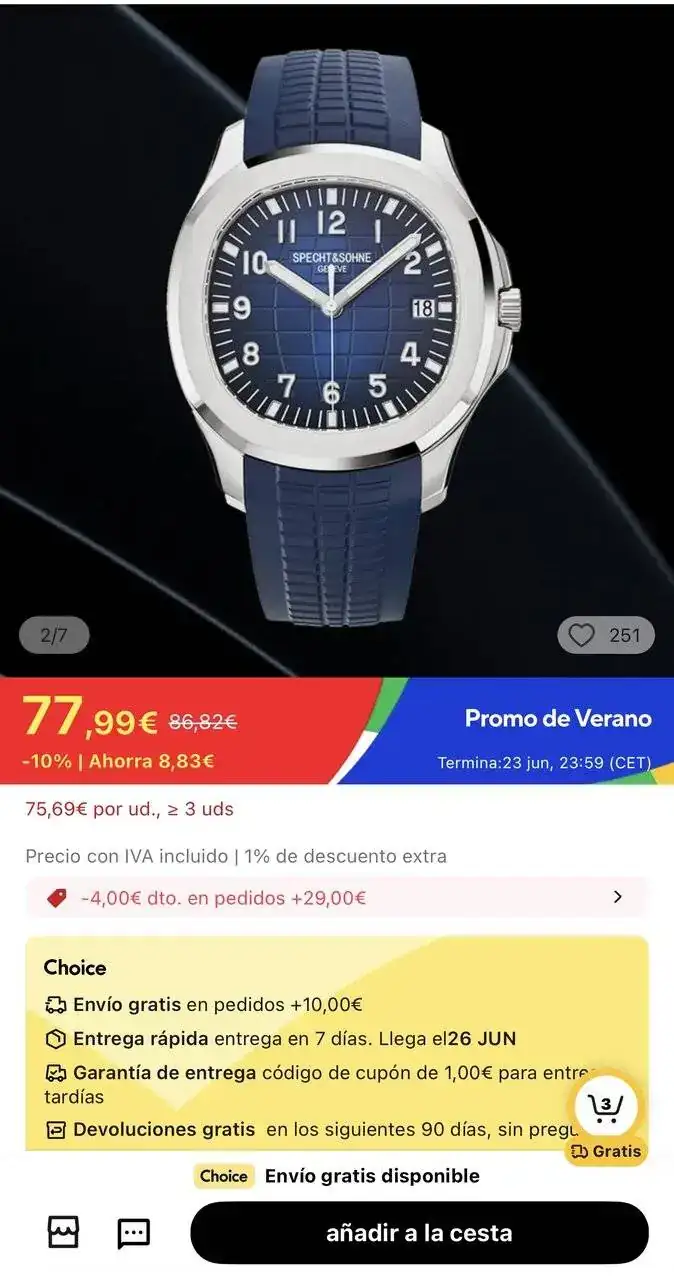Open the Promo de Verano banner

(x=557, y=732)
